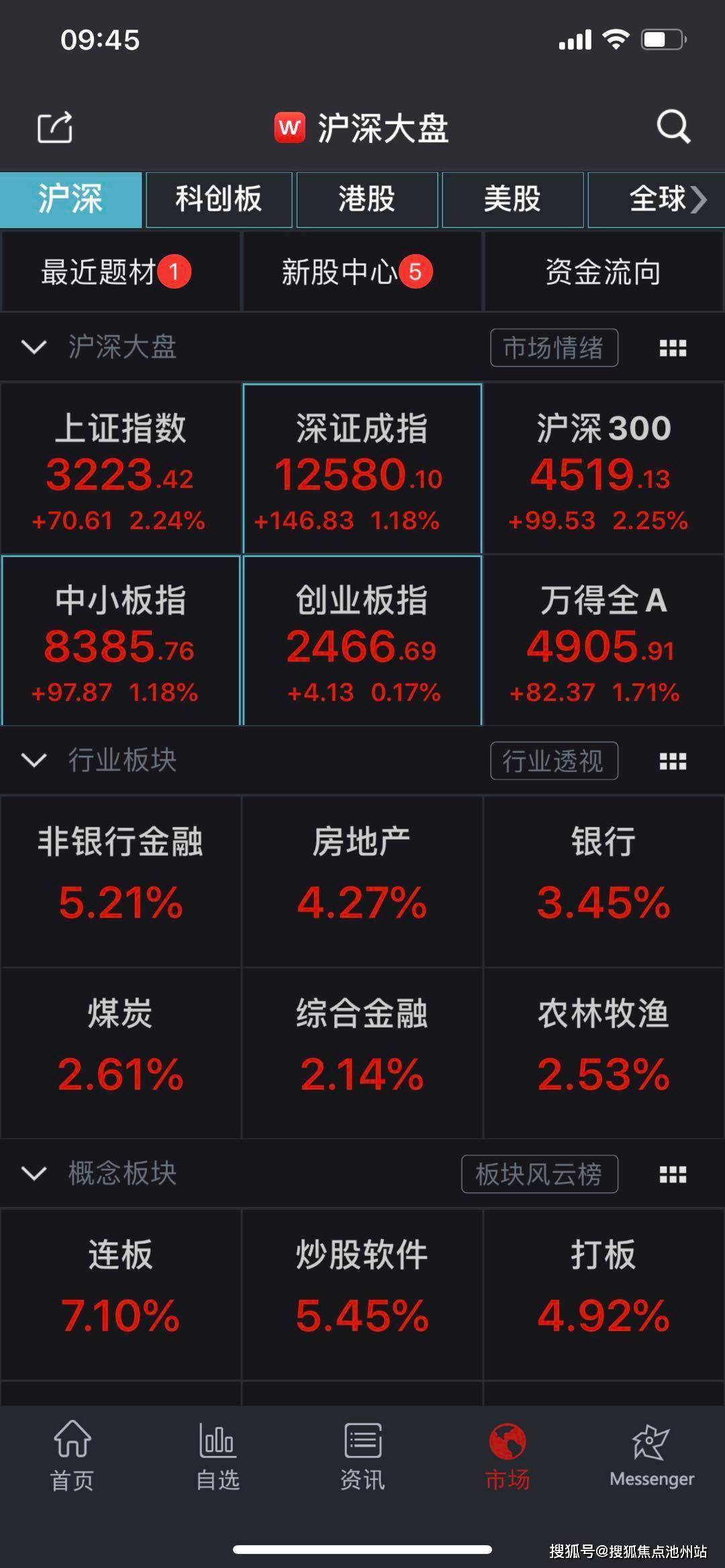Tap the 市场情绪 button
The image size is (725, 1568).
(554, 348)
